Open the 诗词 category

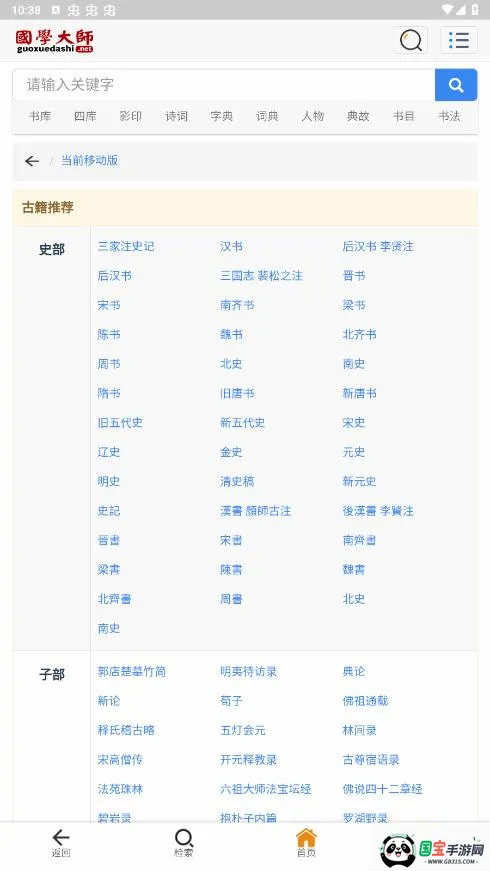[x=176, y=116]
